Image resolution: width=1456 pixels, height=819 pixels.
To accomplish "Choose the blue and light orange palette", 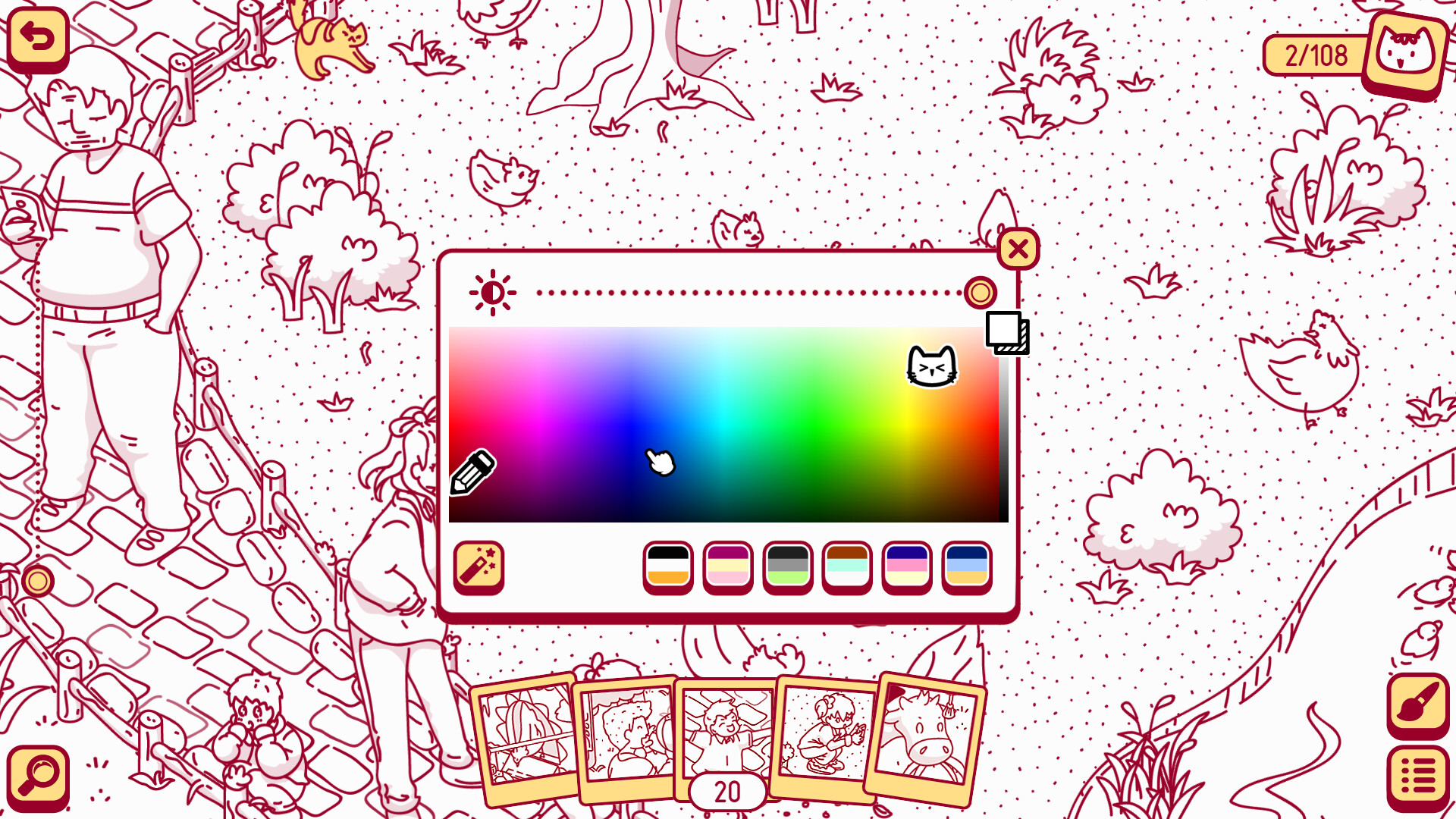I will pyautogui.click(x=967, y=566).
